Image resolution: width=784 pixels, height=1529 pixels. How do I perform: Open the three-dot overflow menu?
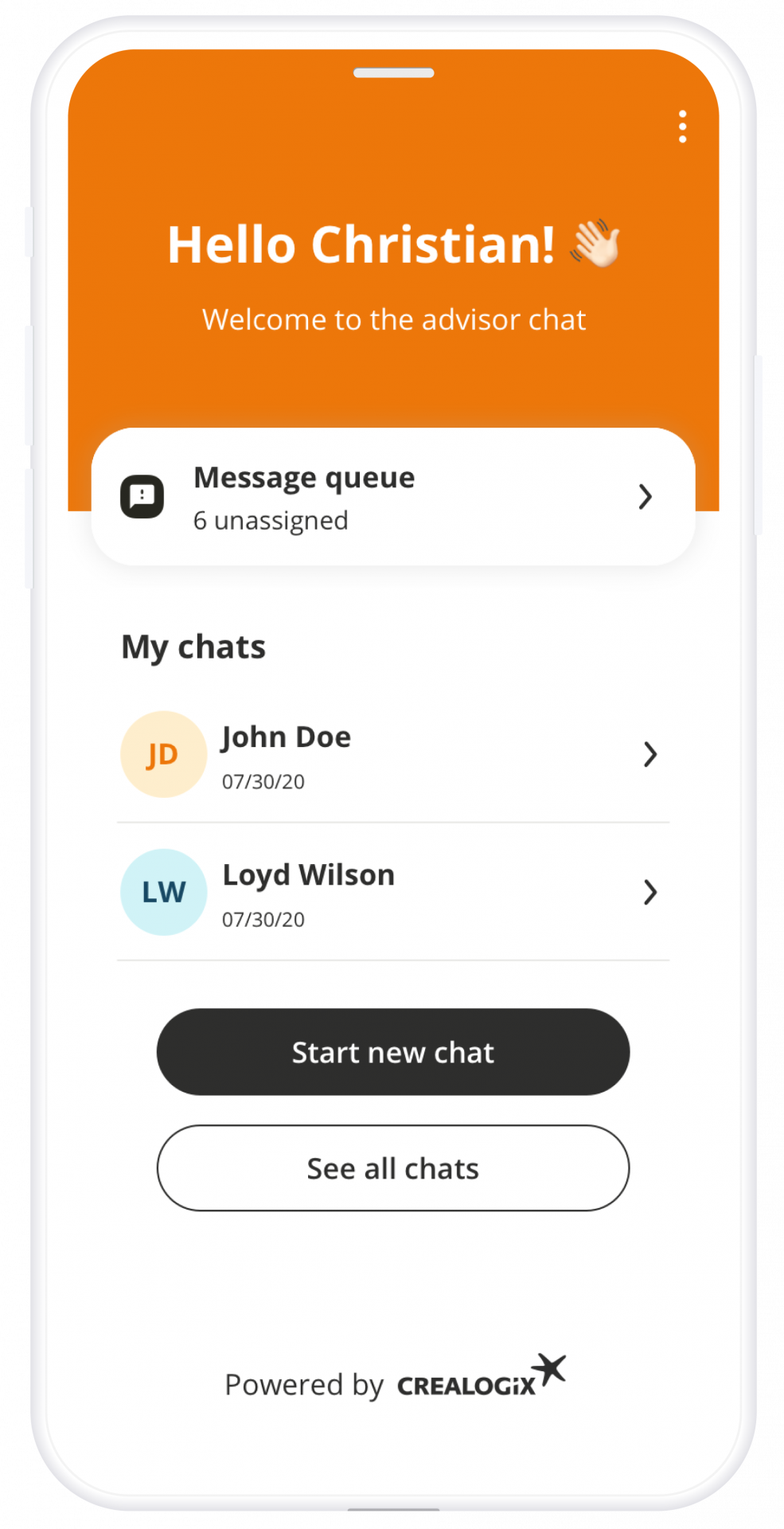click(x=683, y=126)
